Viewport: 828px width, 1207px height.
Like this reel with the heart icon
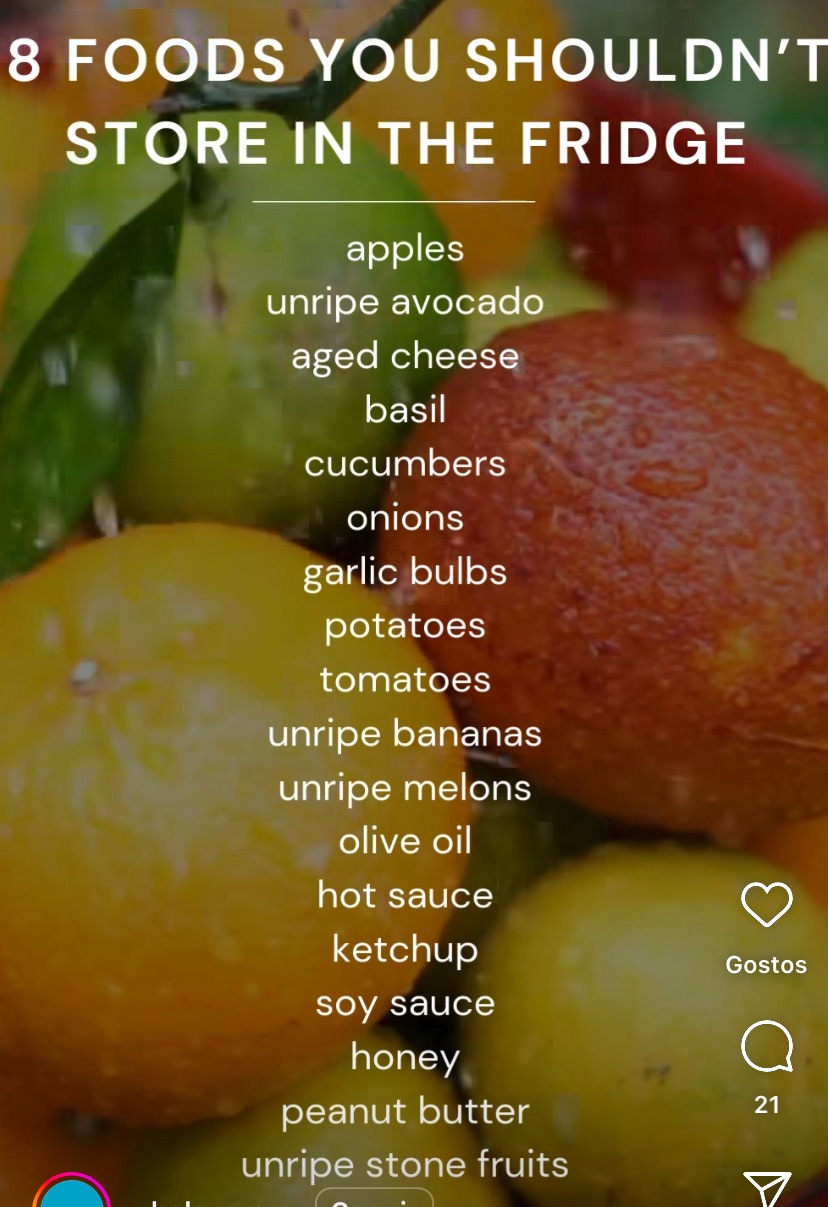[766, 905]
